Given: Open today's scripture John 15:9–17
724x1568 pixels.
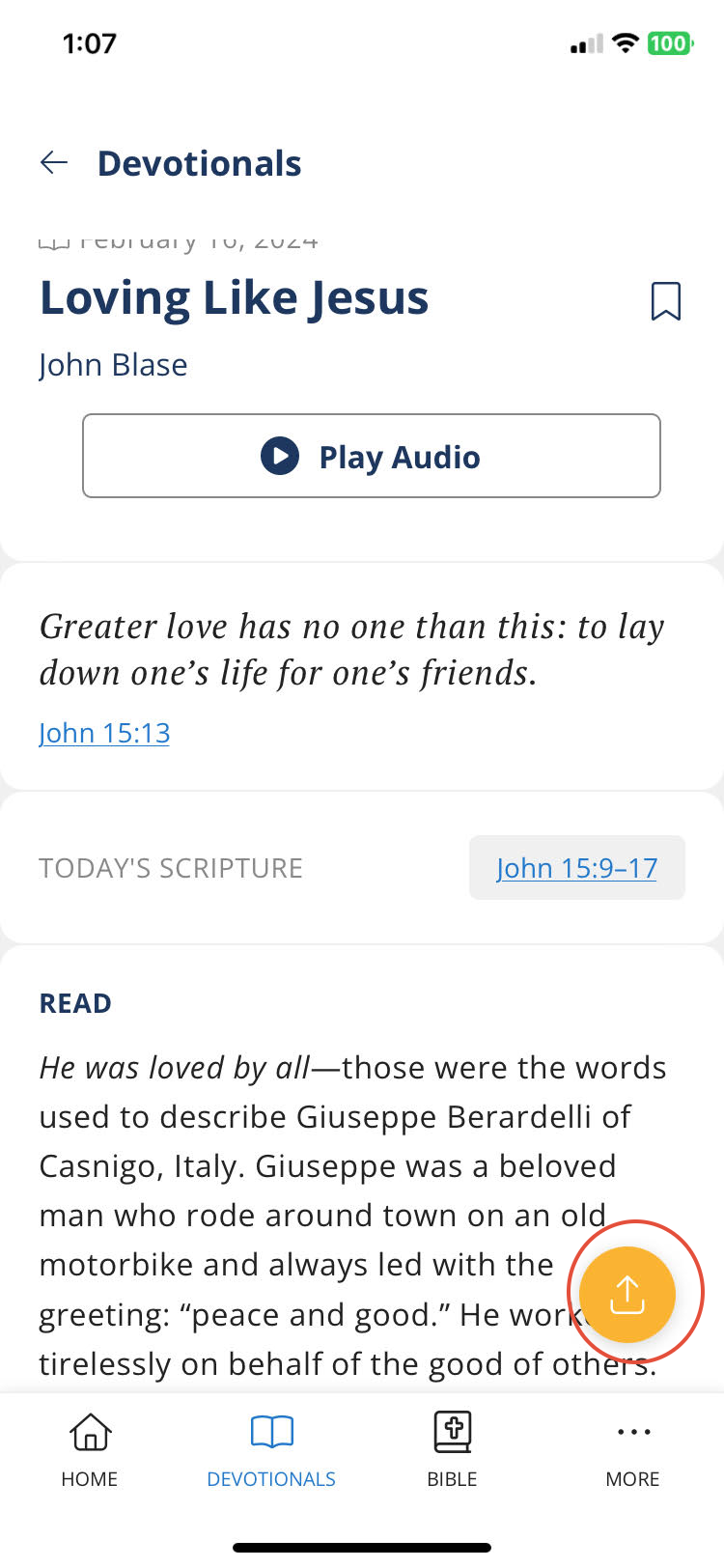Looking at the screenshot, I should [x=576, y=868].
